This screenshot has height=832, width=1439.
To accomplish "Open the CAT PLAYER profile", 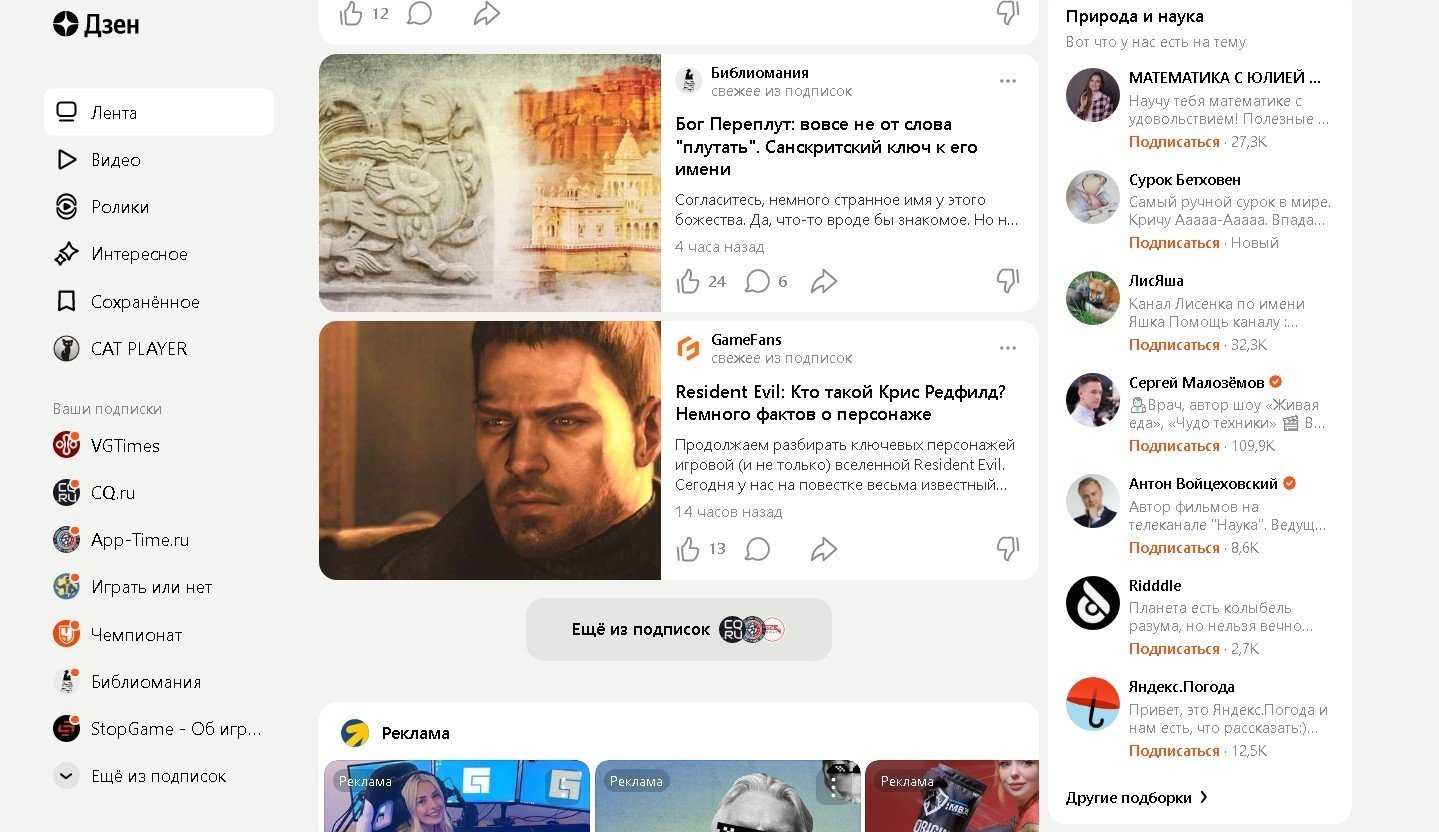I will click(x=138, y=349).
